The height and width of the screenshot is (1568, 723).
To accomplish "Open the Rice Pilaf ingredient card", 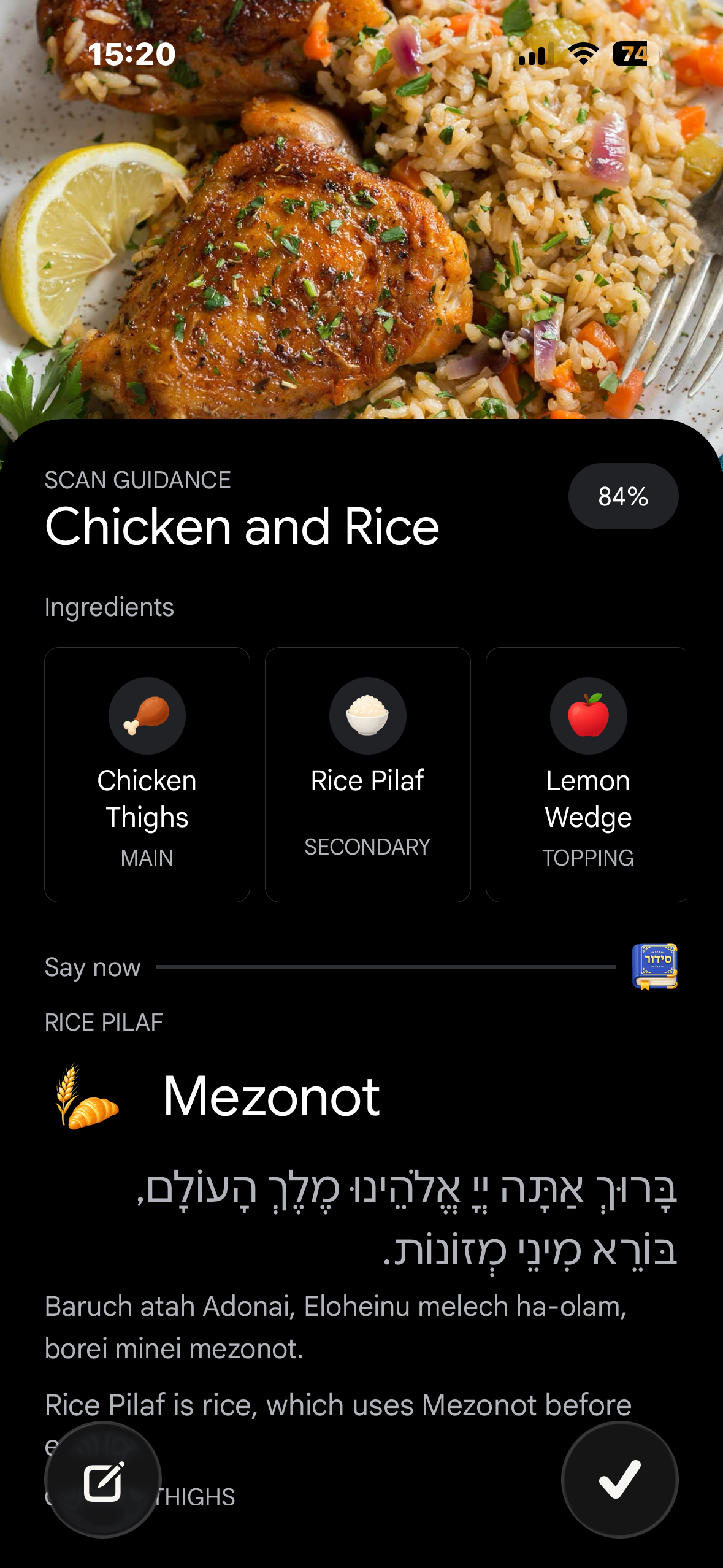I will coord(368,774).
